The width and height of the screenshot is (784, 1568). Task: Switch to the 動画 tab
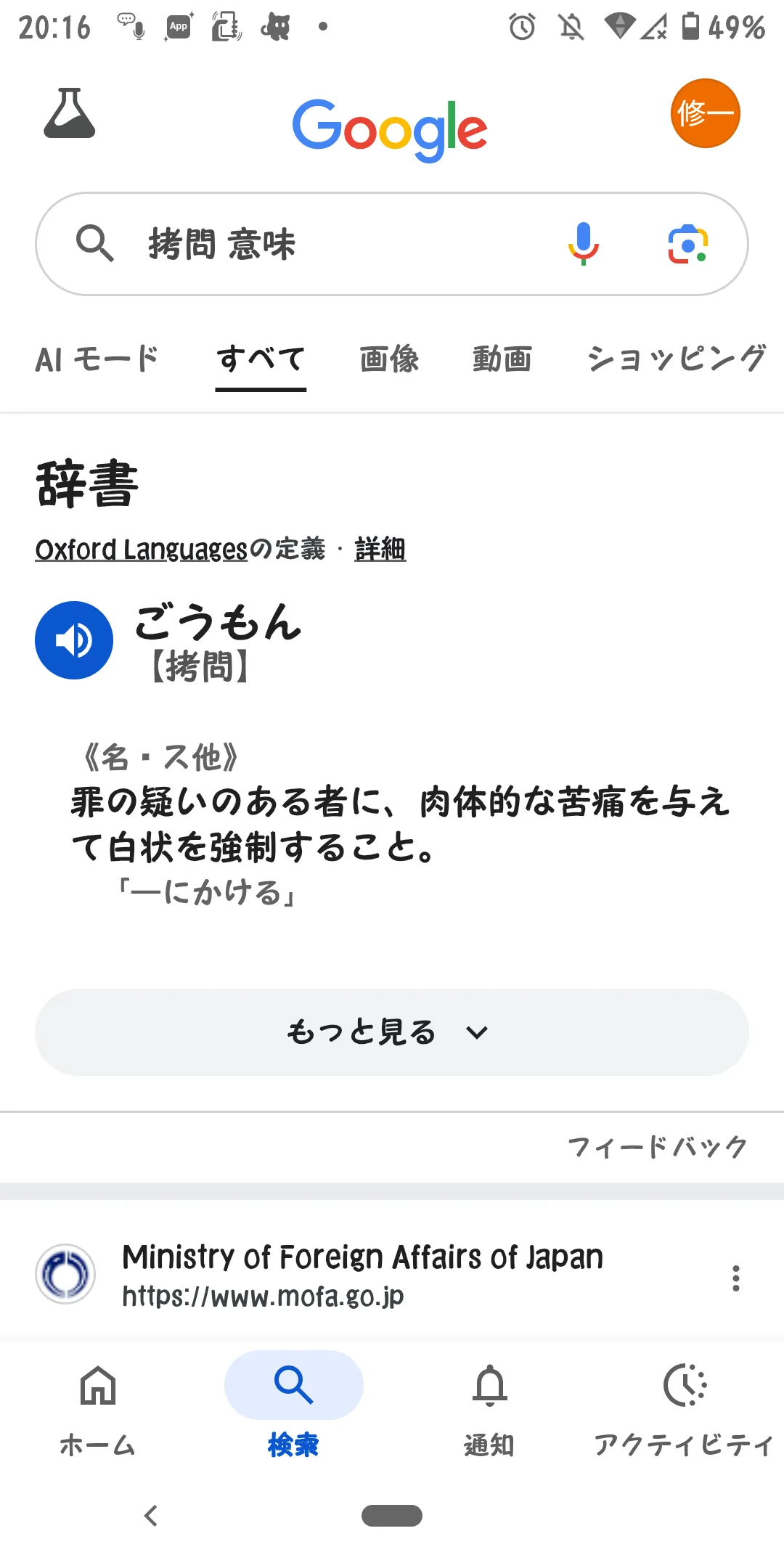(502, 359)
